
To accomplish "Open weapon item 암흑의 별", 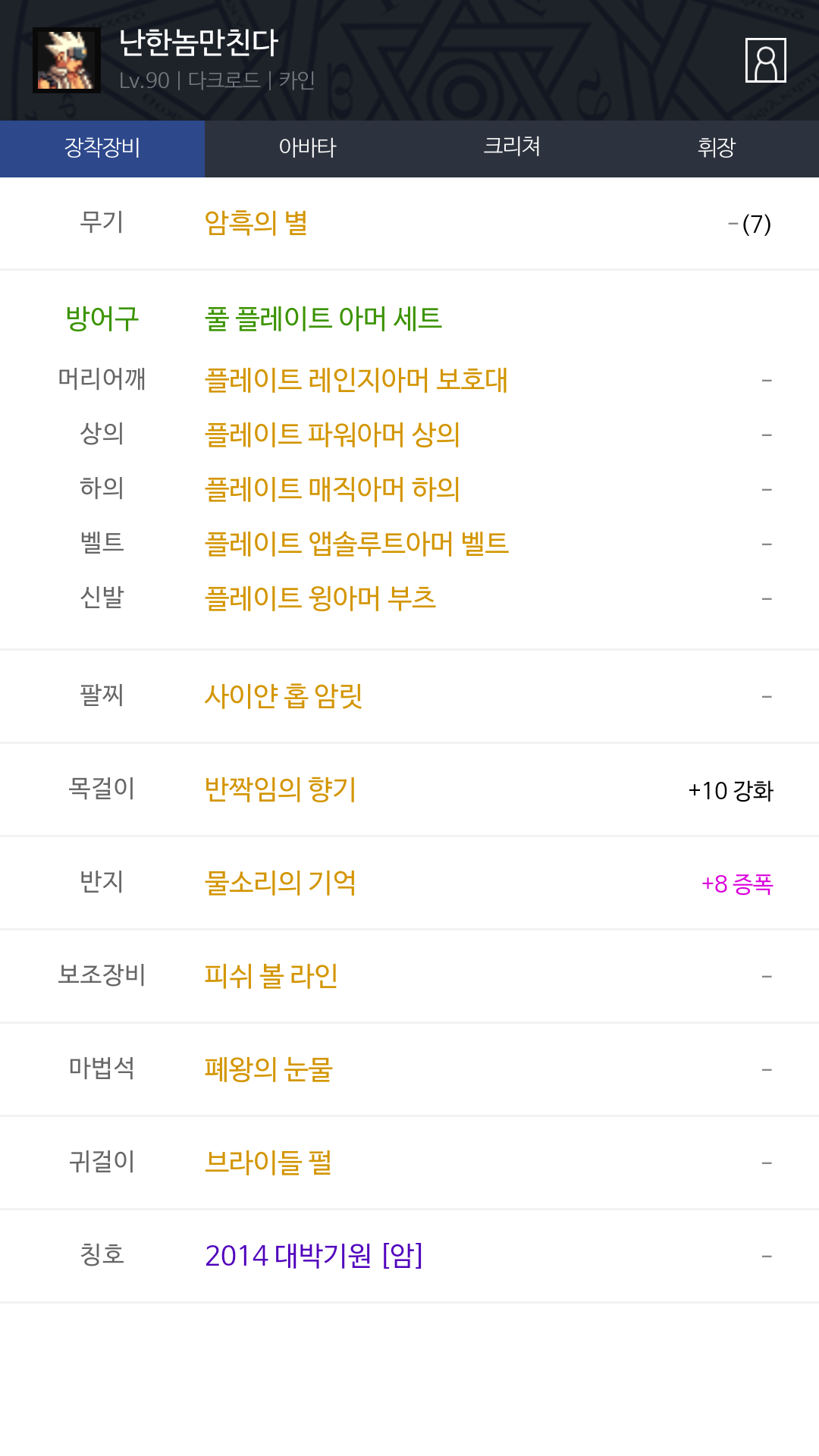I will click(x=256, y=223).
